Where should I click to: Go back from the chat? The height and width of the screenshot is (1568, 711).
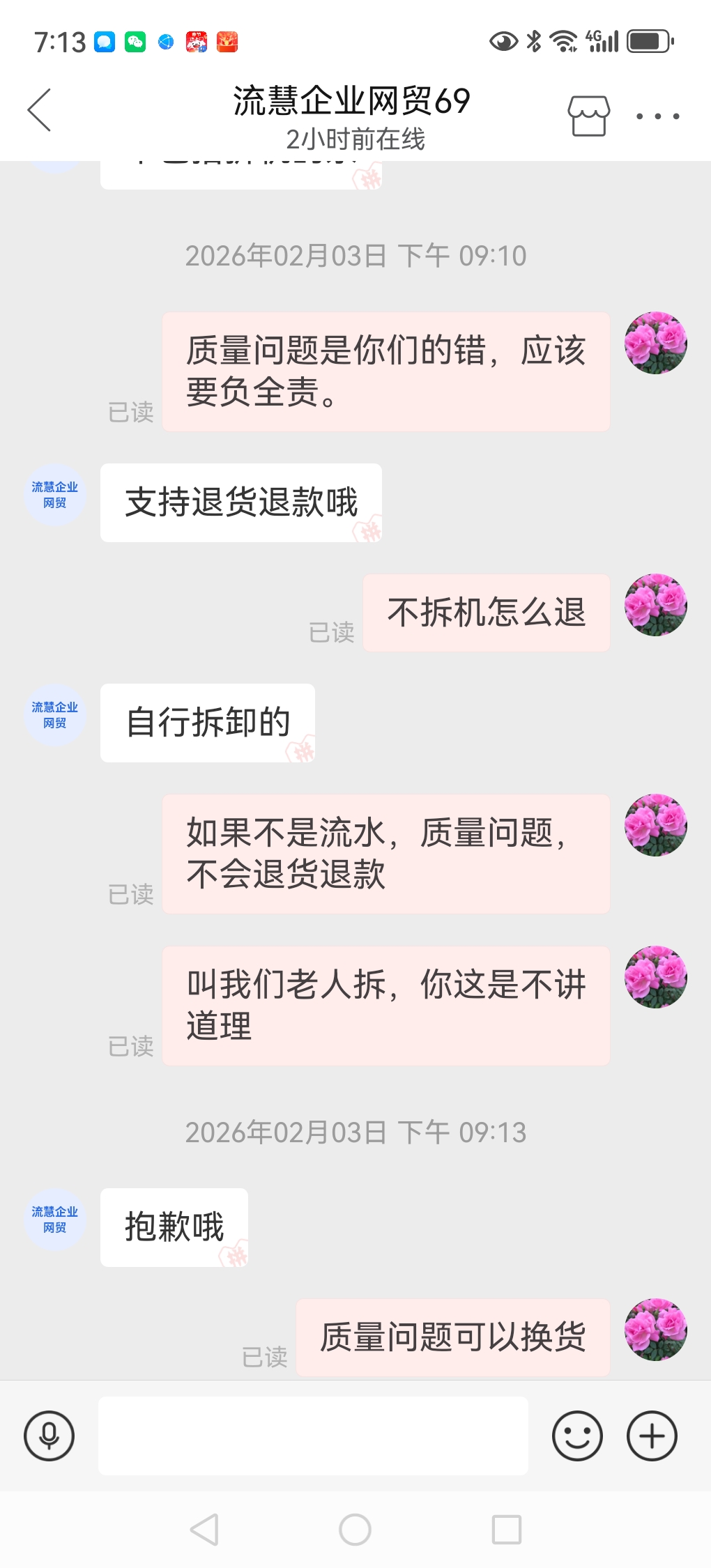tap(40, 110)
